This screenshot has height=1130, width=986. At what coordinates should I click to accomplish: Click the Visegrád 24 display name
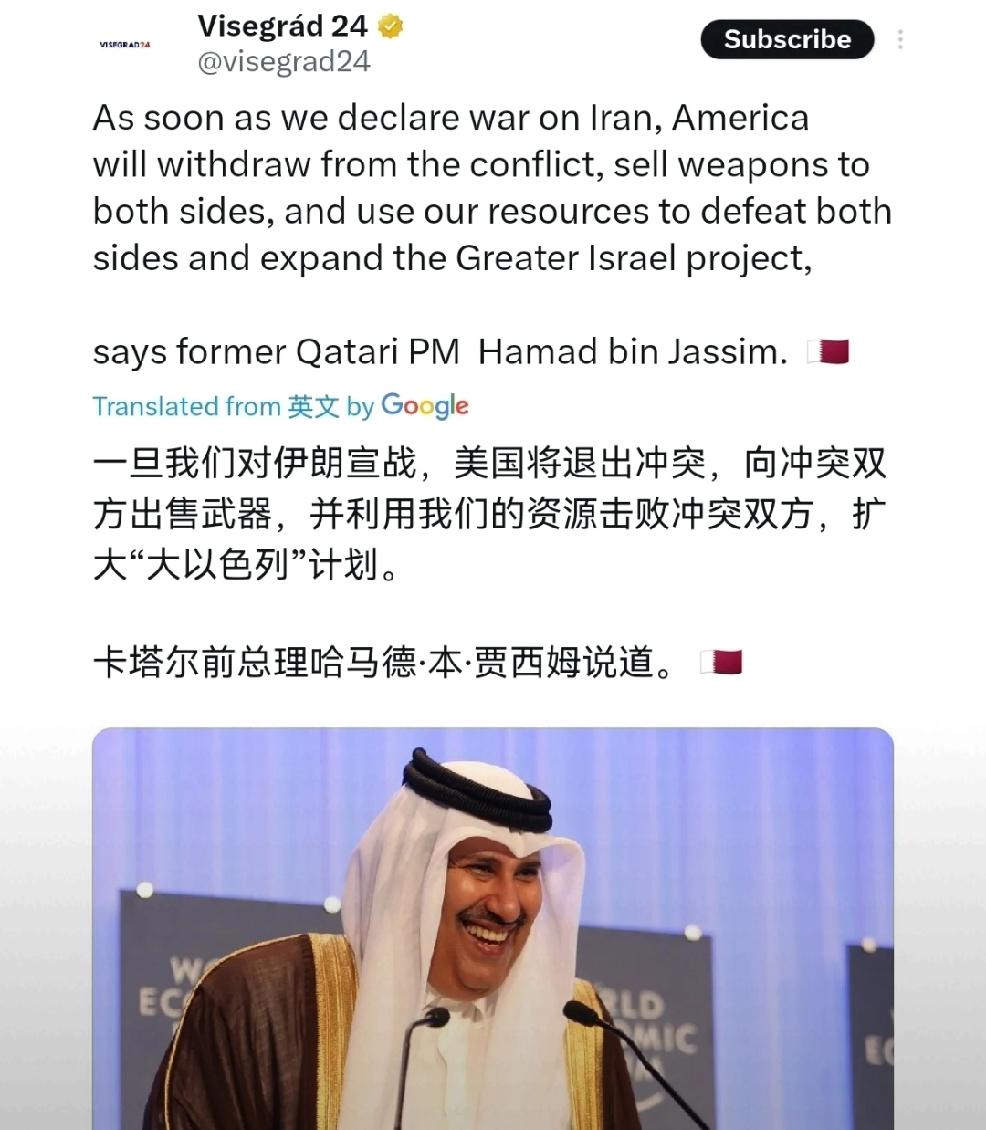pos(287,27)
